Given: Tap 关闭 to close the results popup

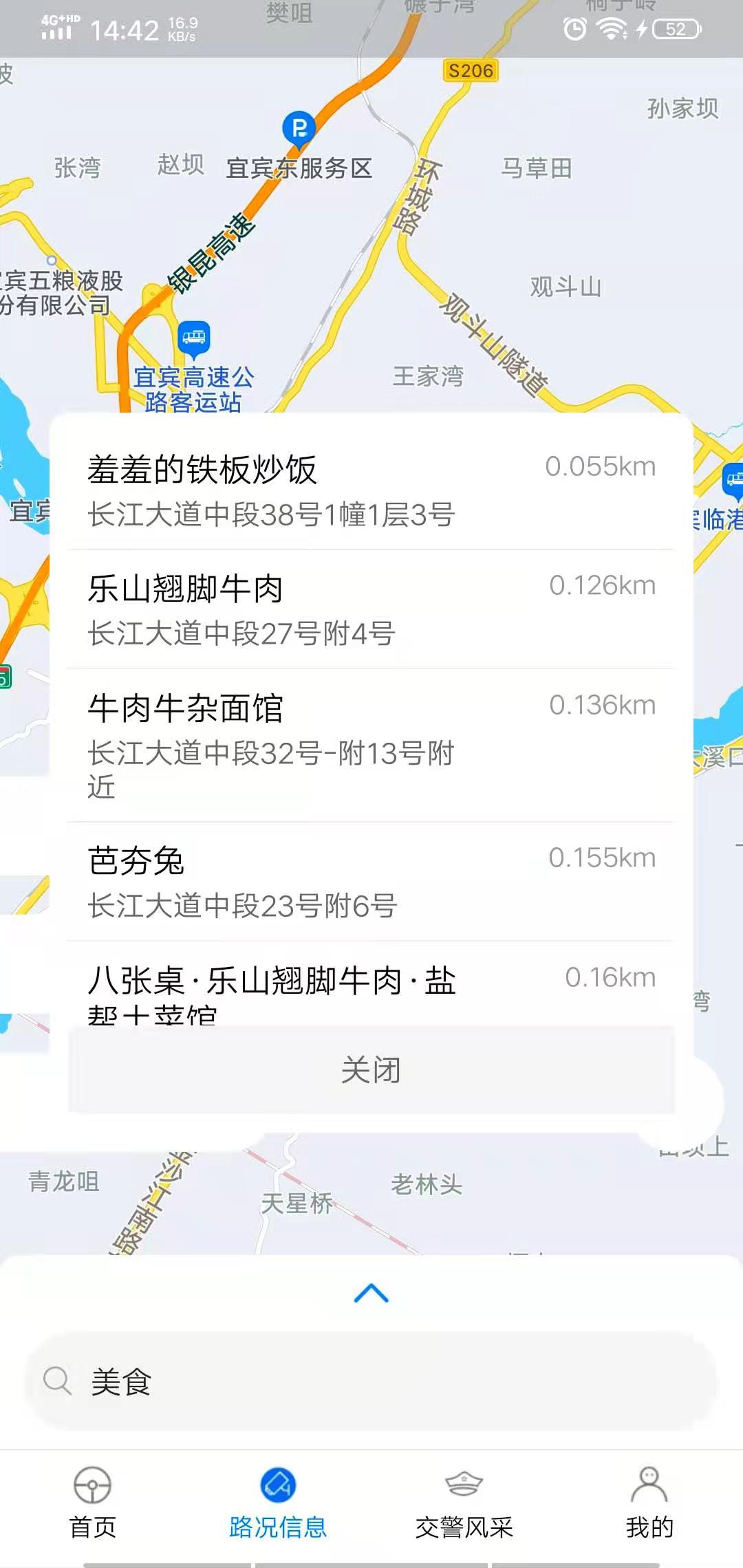Looking at the screenshot, I should coord(371,1070).
